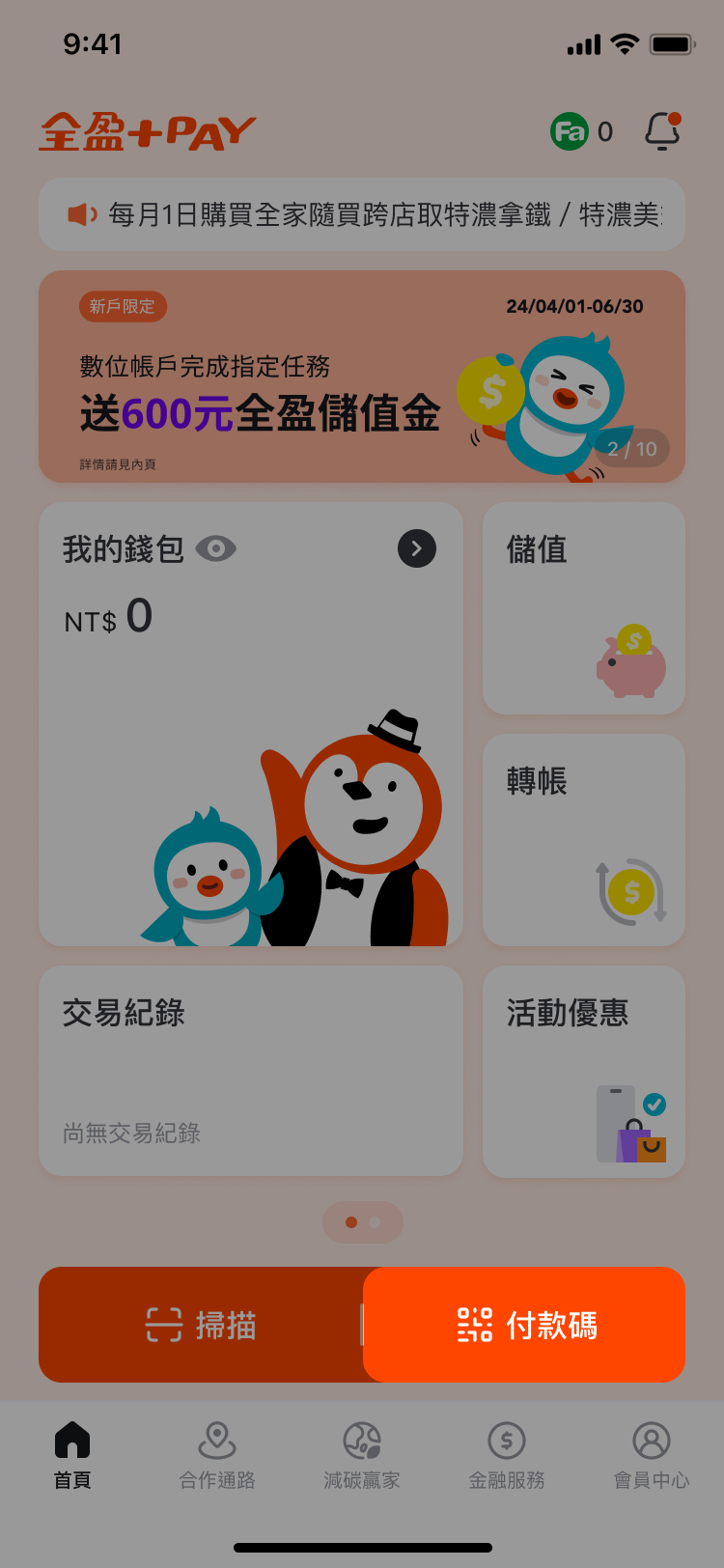Tap the page indicator dots
This screenshot has height=1568, width=724.
tap(363, 1222)
